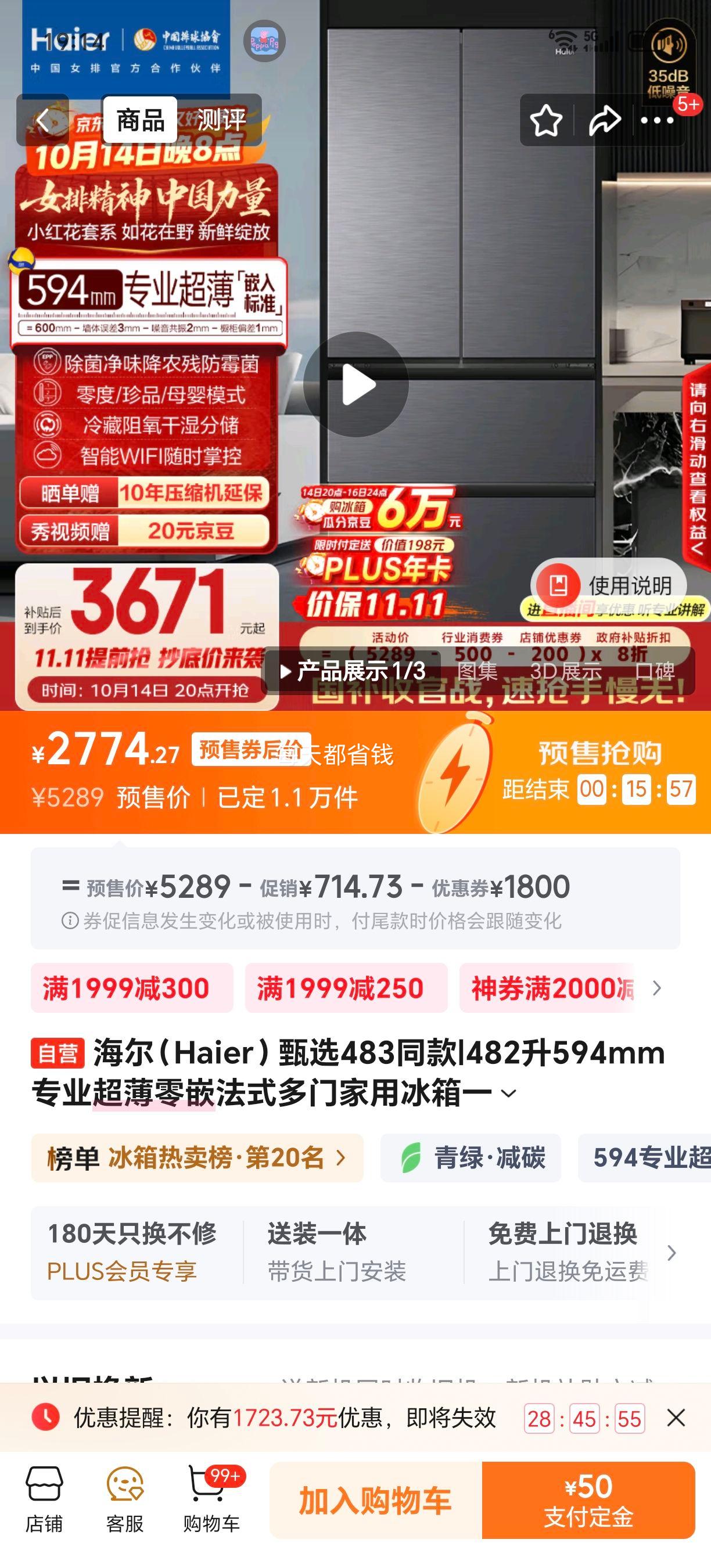The height and width of the screenshot is (1568, 711).
Task: Go back using the top-left arrow
Action: [x=42, y=121]
